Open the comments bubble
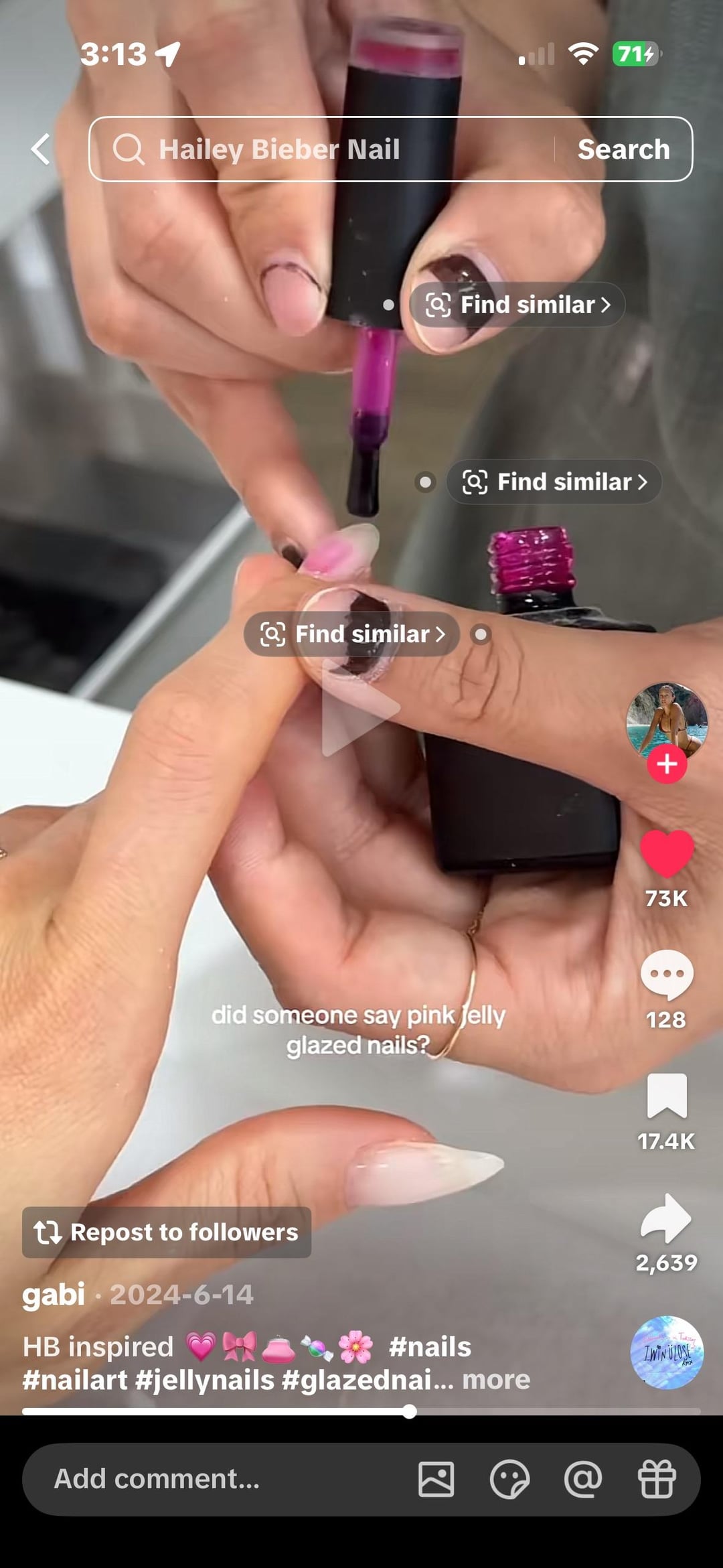723x1568 pixels. [666, 975]
